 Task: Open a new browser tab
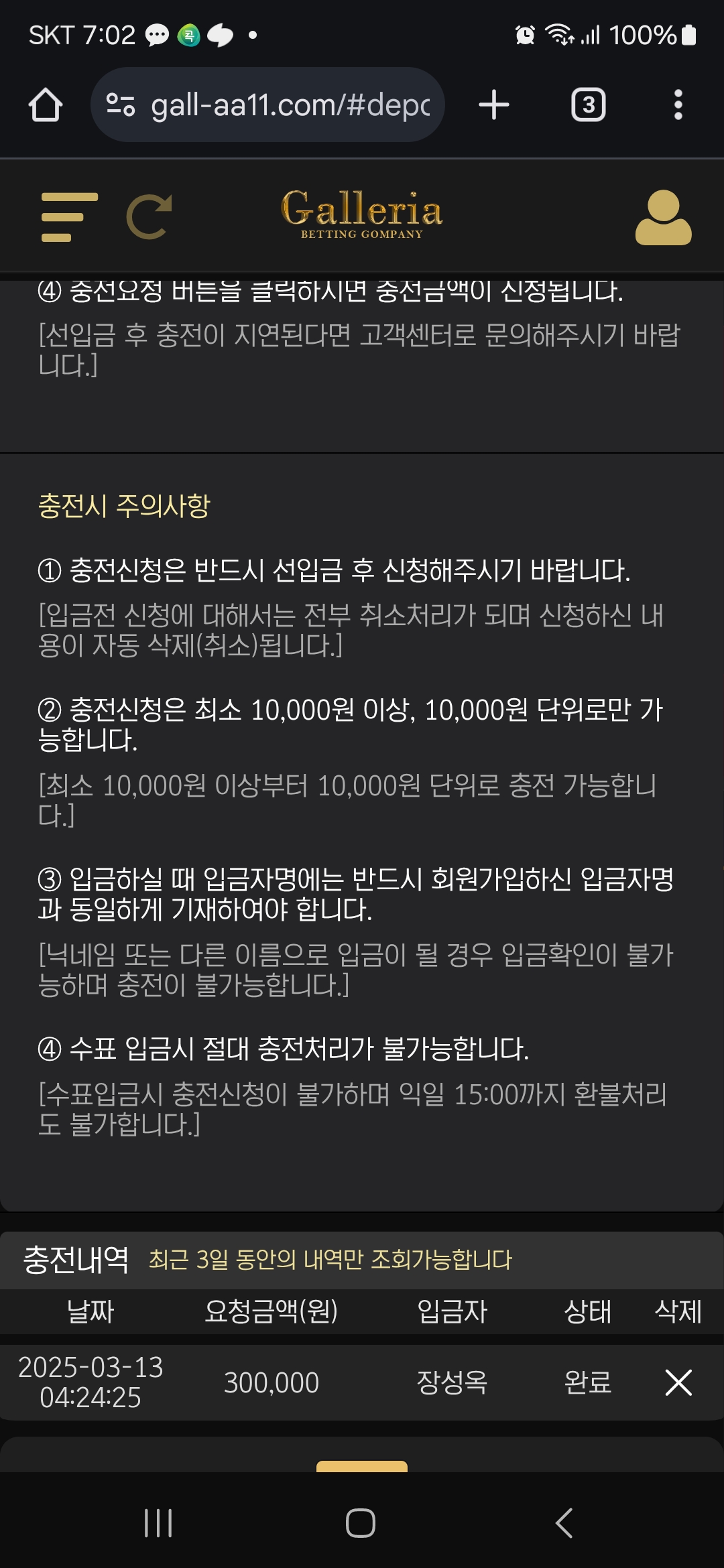pos(494,105)
